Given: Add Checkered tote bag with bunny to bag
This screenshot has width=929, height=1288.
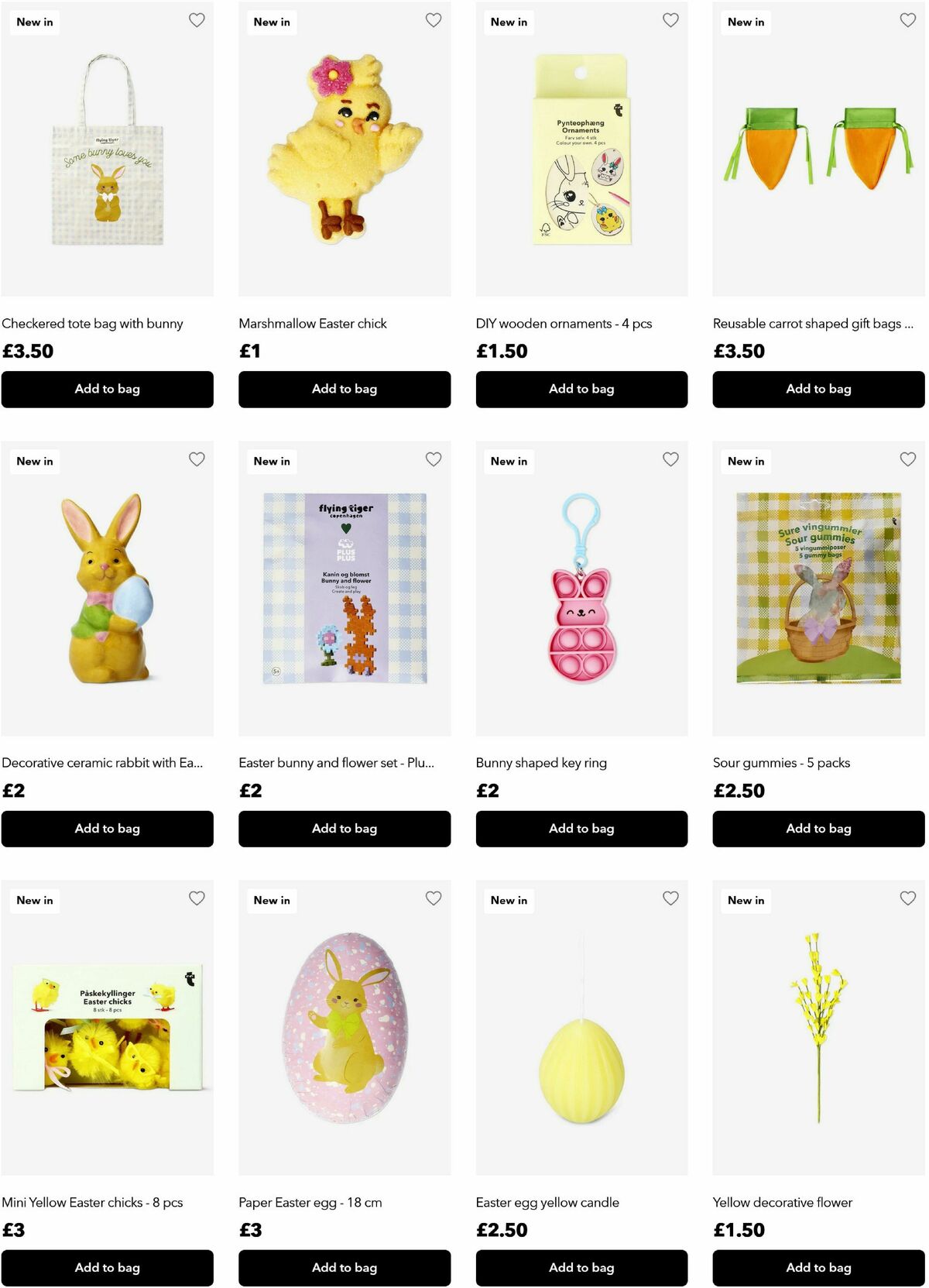Looking at the screenshot, I should tap(107, 389).
